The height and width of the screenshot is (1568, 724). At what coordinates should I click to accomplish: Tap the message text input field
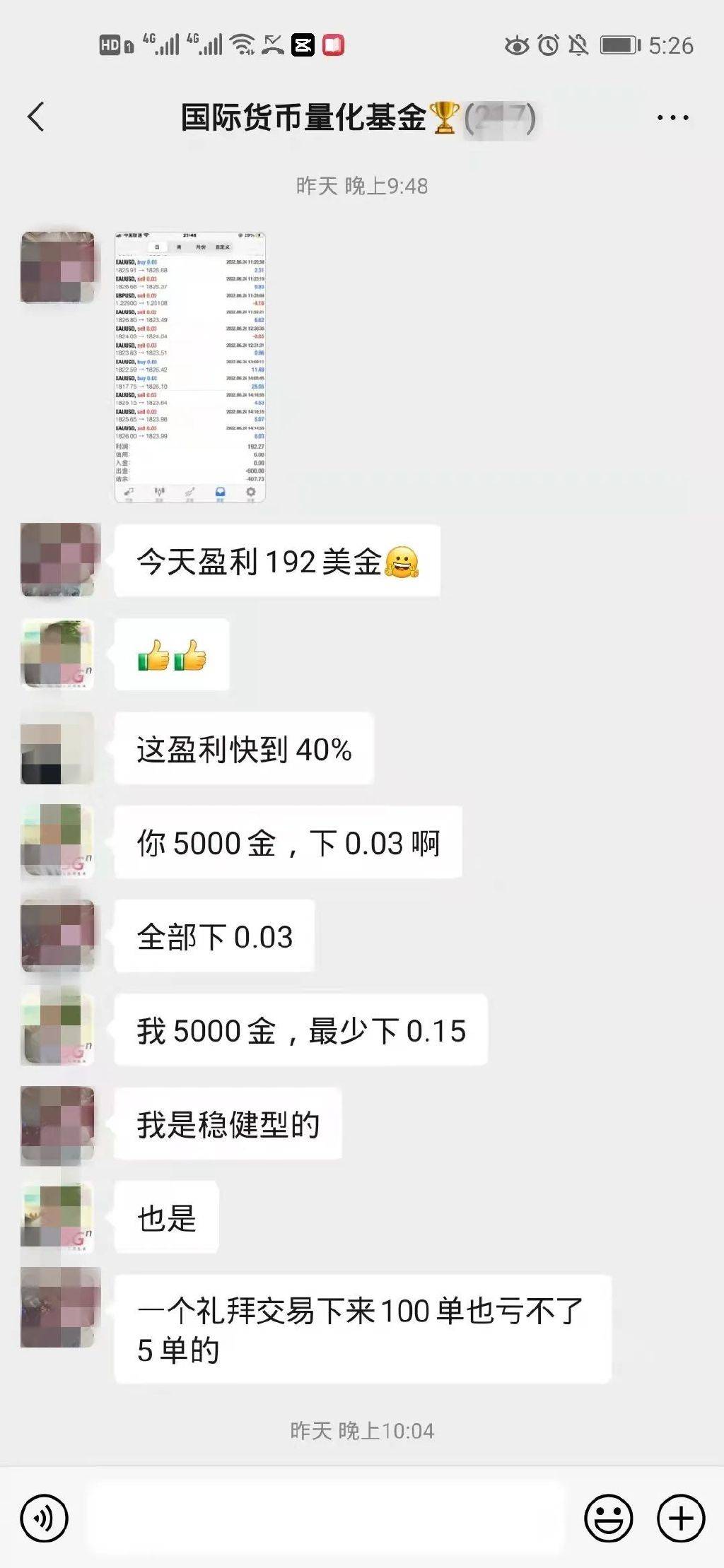click(325, 1518)
